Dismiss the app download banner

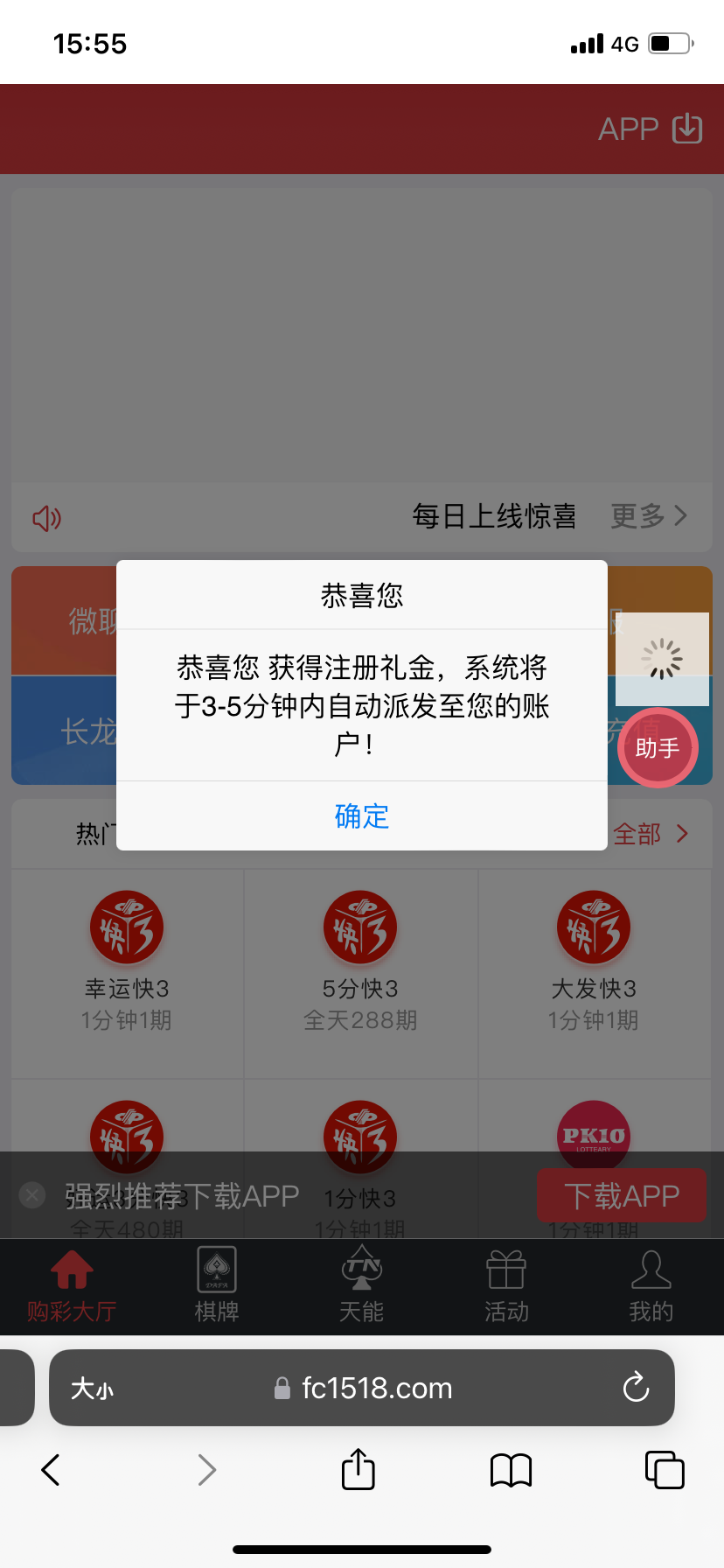(32, 1194)
